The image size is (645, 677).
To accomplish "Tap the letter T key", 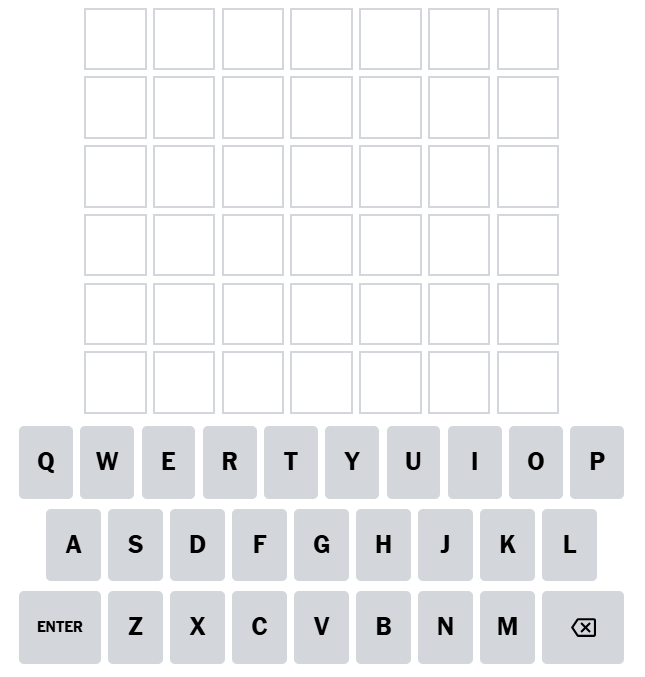I will (x=291, y=462).
